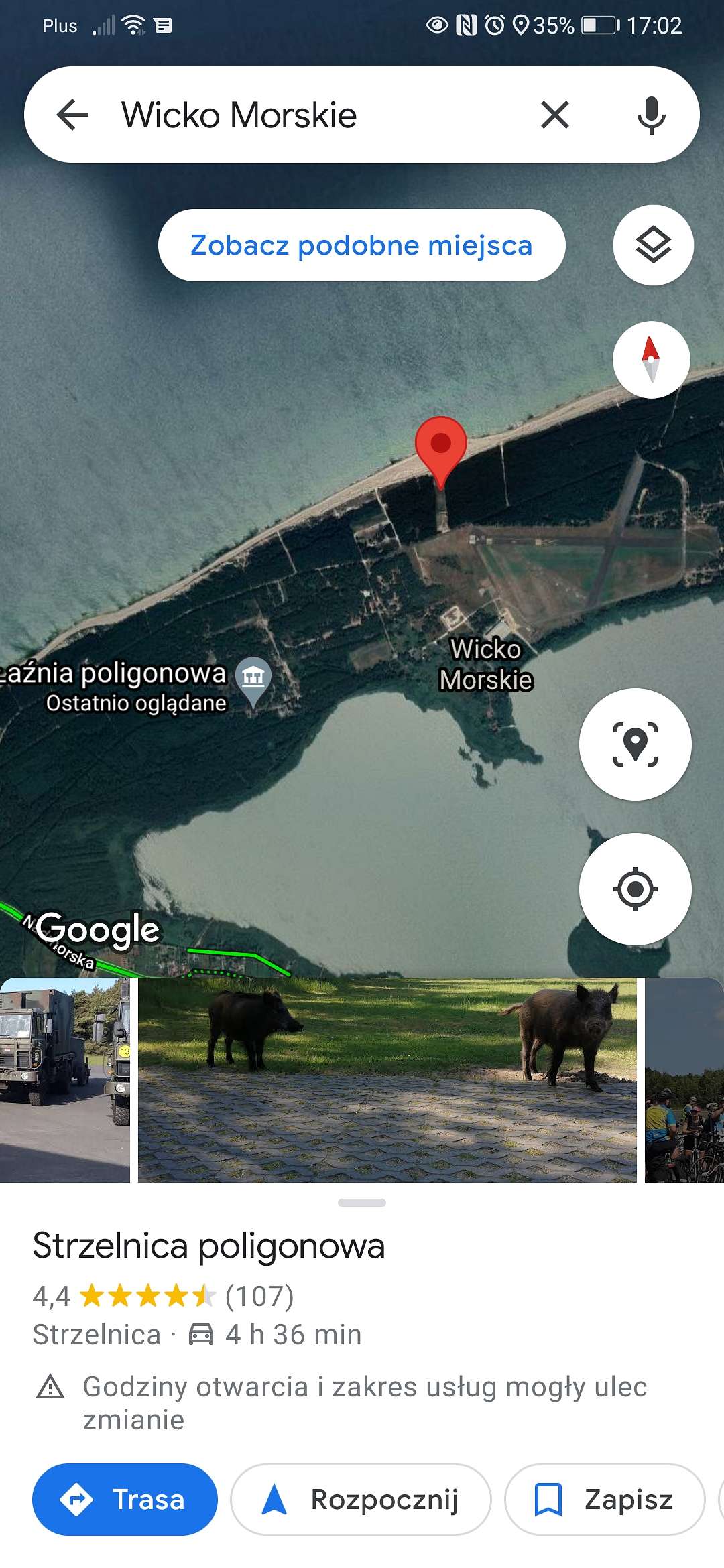724x1568 pixels.
Task: Tap the Wicko Morskie search field
Action: tap(315, 115)
